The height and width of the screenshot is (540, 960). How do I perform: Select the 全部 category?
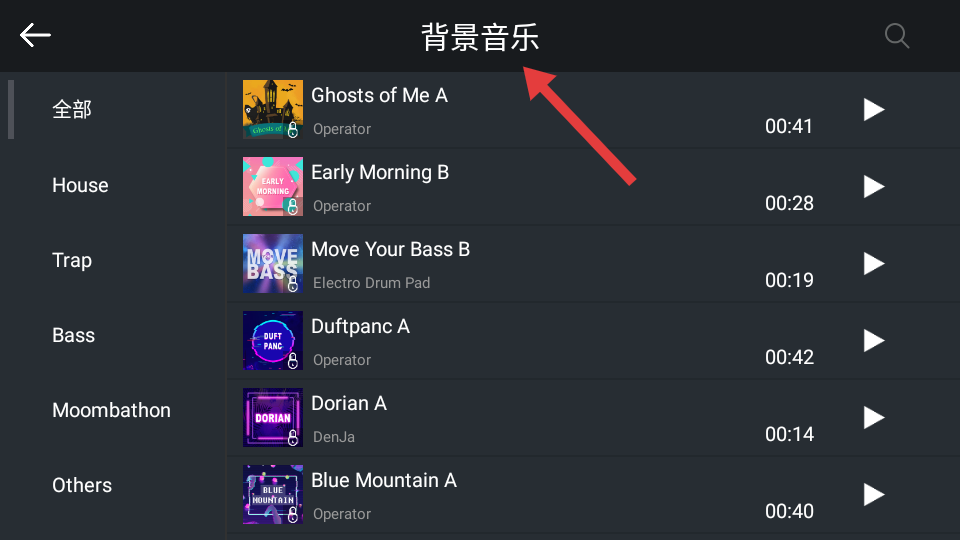tap(72, 109)
